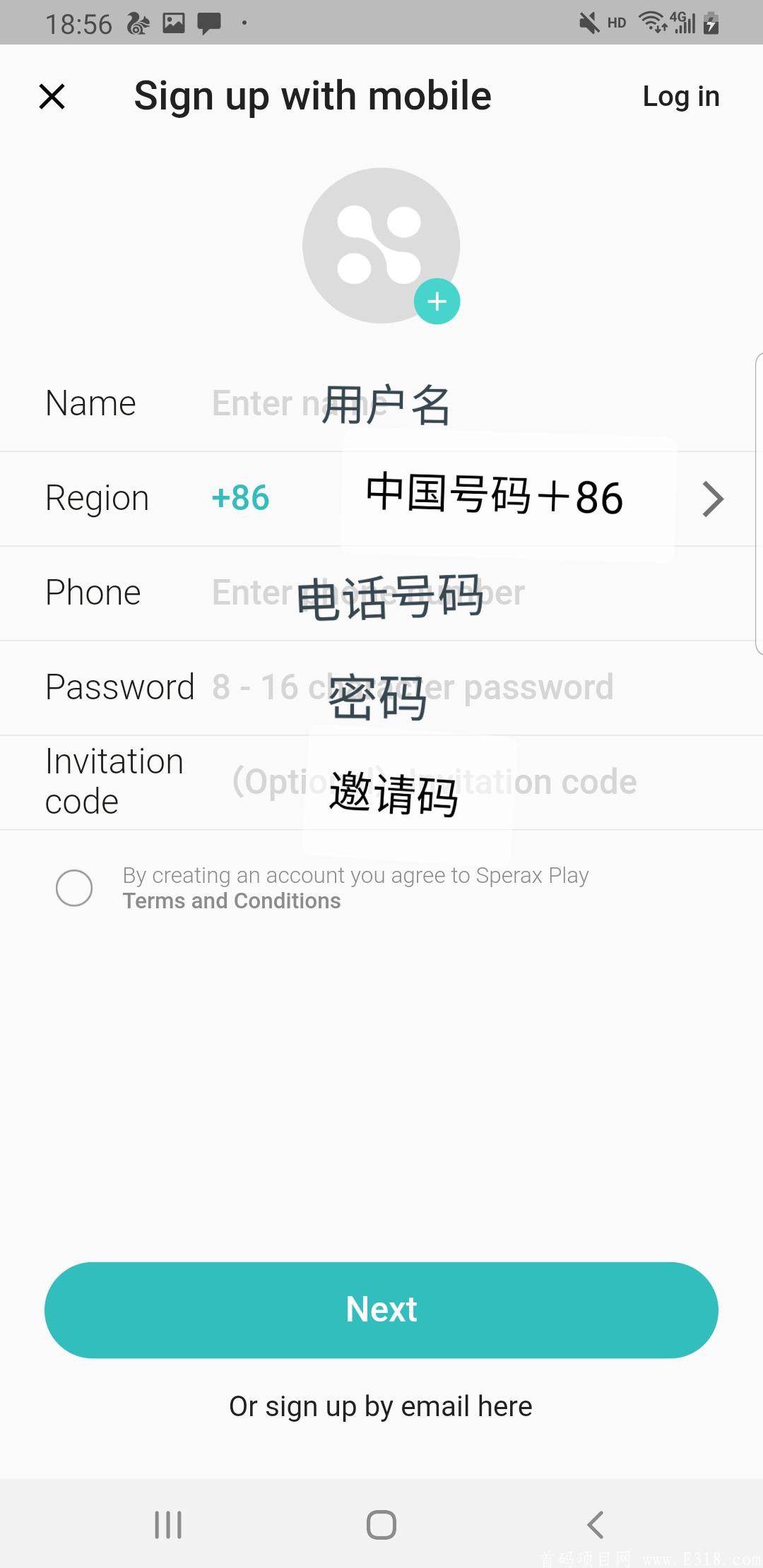Choose to sign up by email instead
The height and width of the screenshot is (1568, 763).
coord(381,1406)
